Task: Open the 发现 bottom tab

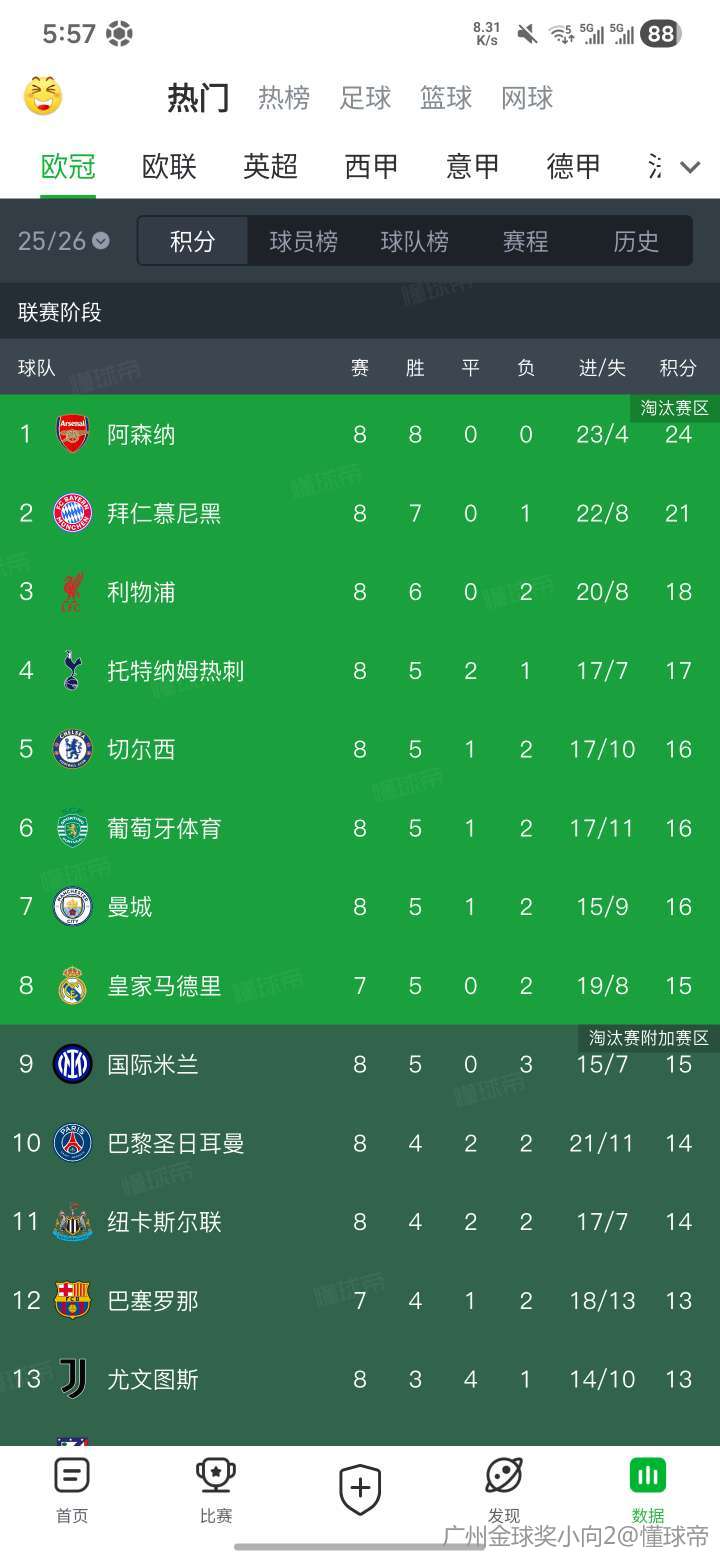Action: pyautogui.click(x=504, y=1490)
